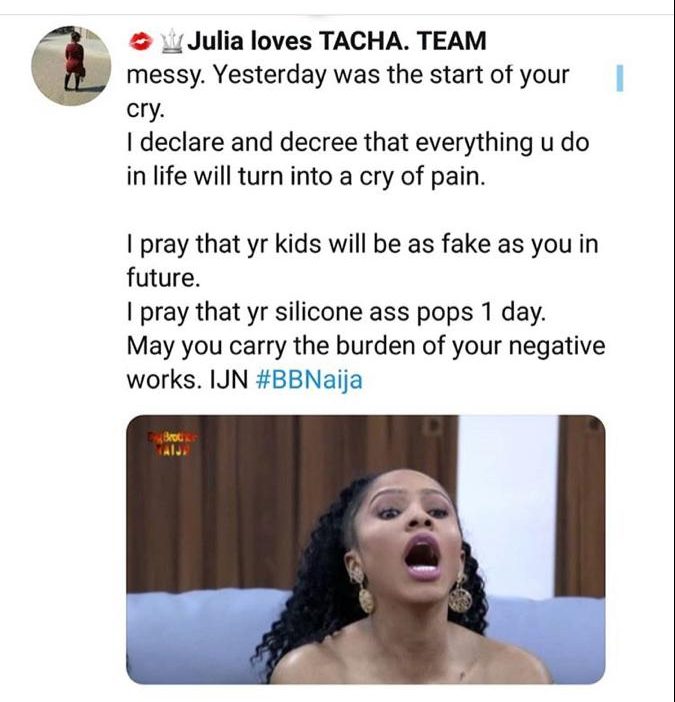Open Julia loves TACHA. TEAM's profile name
The height and width of the screenshot is (702, 675).
[x=337, y=41]
